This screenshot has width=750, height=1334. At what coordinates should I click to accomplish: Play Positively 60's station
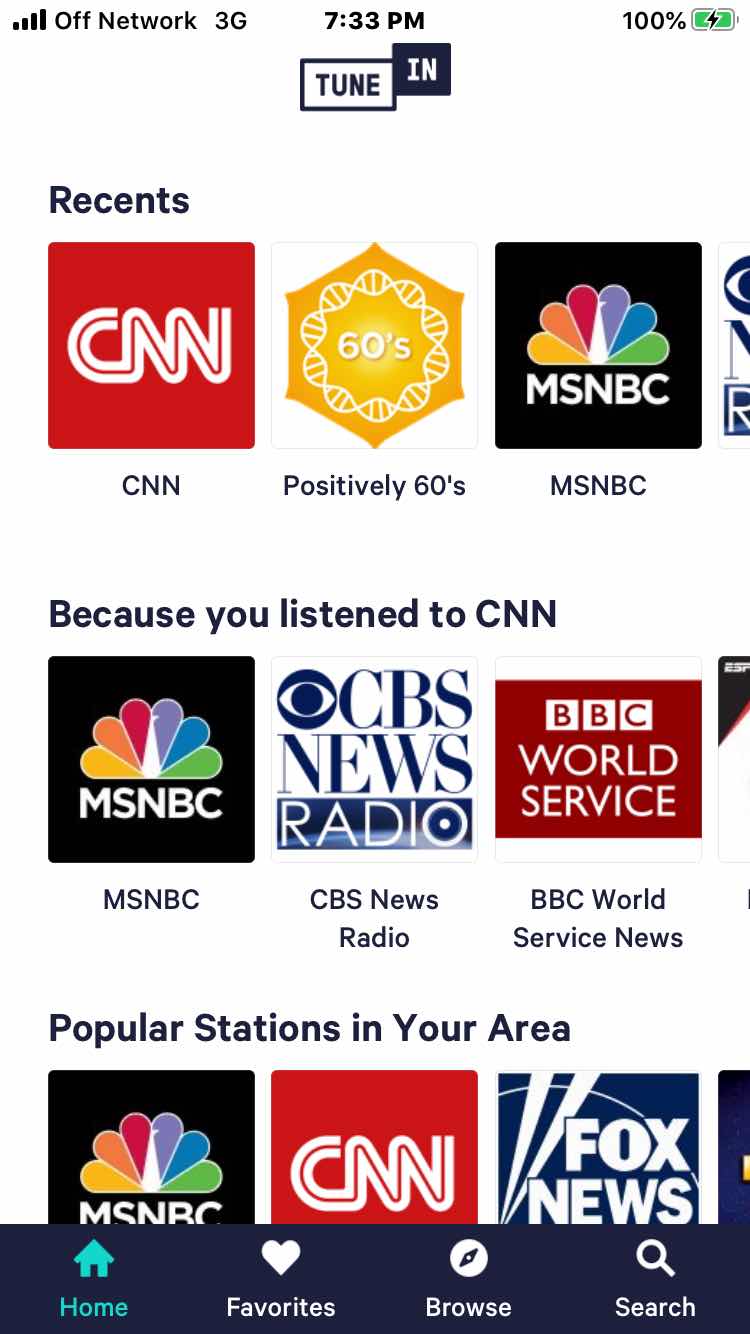tap(374, 345)
